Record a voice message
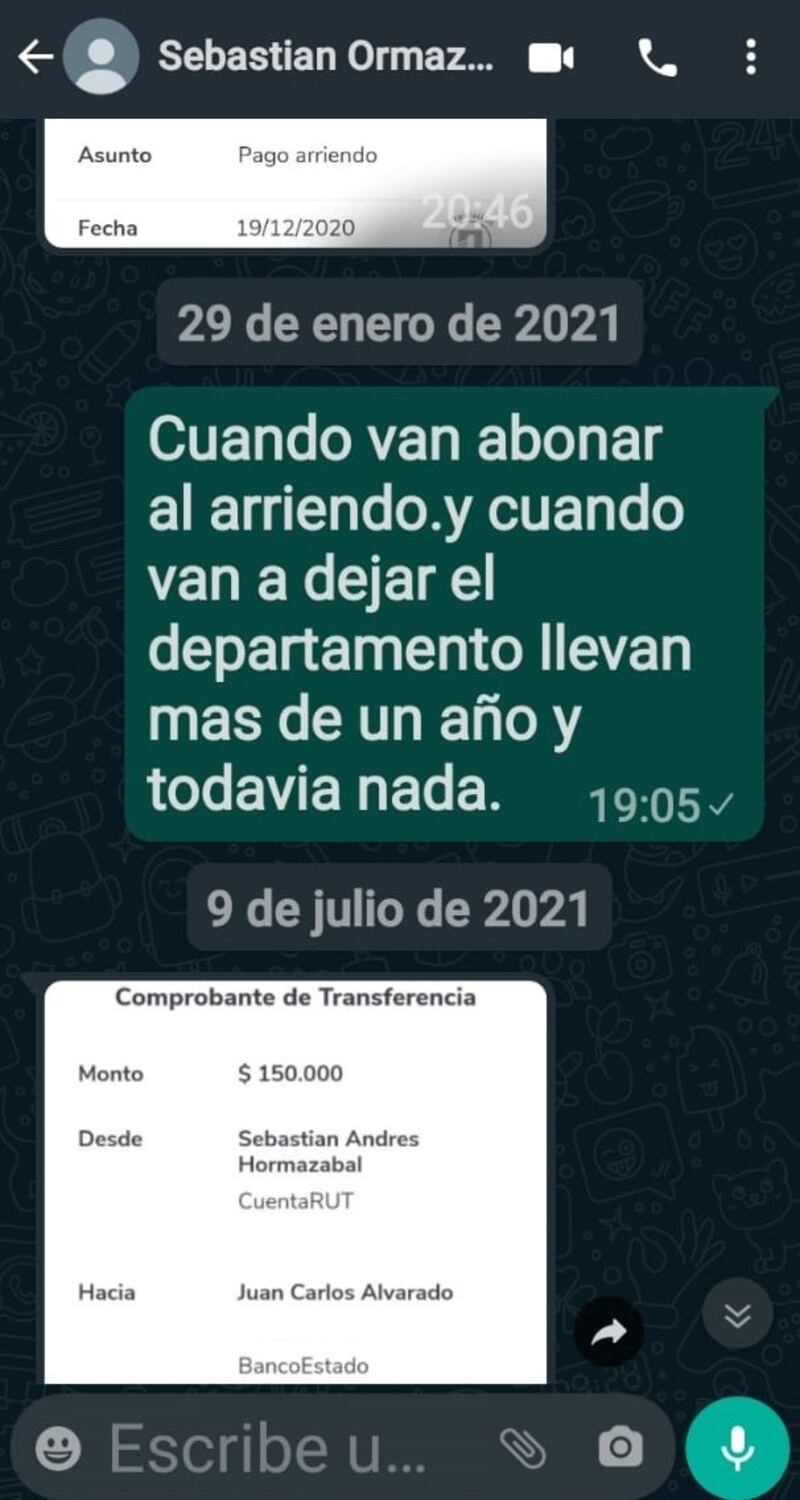 pos(737,1446)
